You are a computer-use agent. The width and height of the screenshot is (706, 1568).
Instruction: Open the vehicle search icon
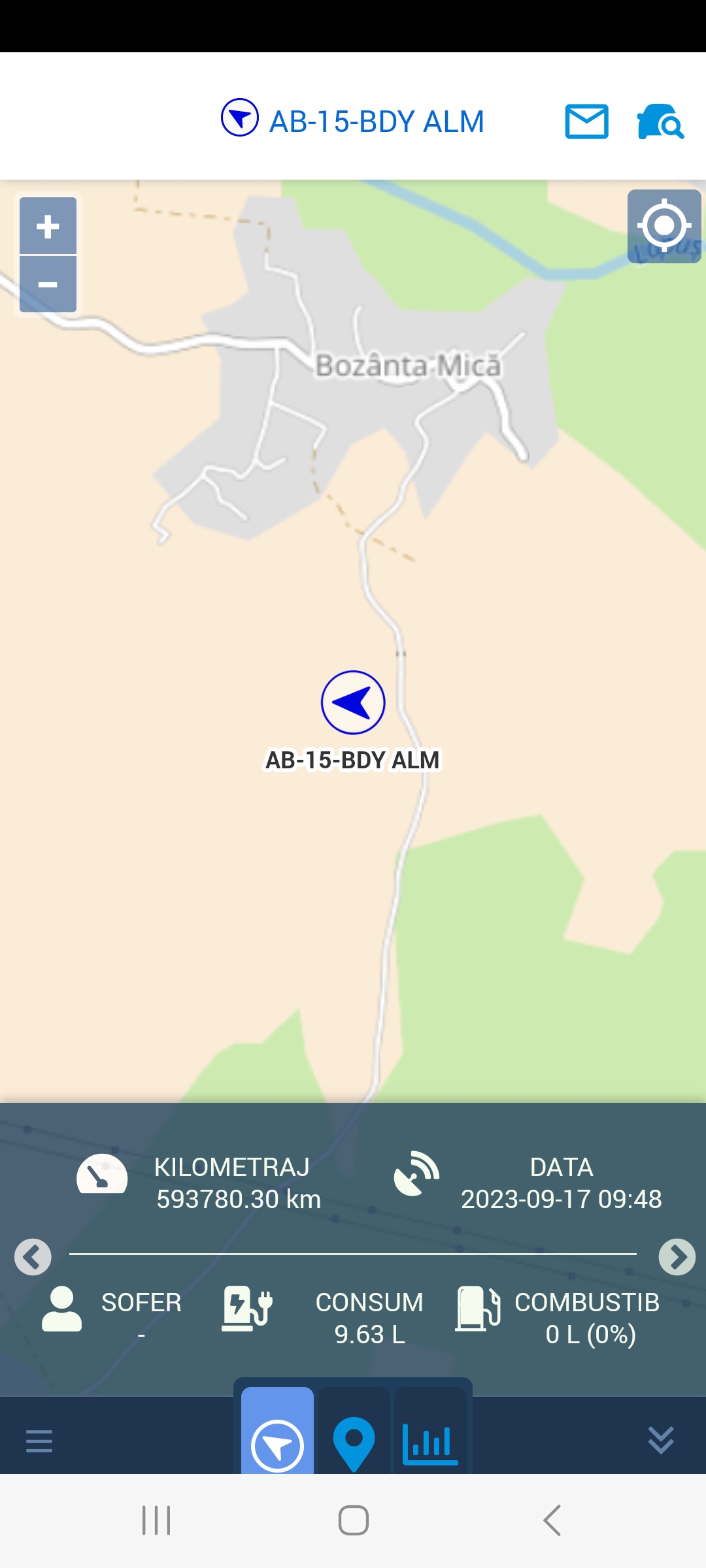coord(660,122)
